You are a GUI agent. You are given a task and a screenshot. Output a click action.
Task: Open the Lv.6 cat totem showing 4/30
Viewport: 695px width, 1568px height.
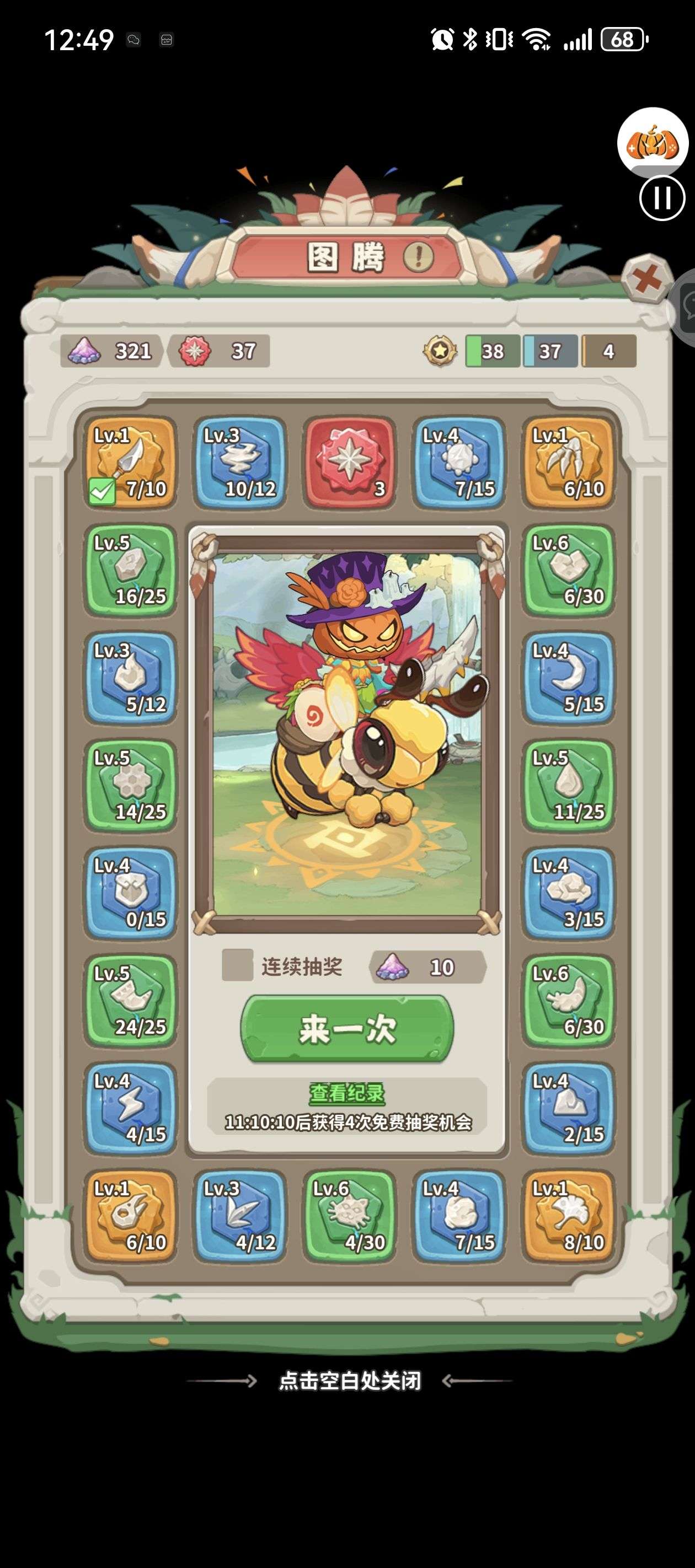click(x=350, y=1216)
